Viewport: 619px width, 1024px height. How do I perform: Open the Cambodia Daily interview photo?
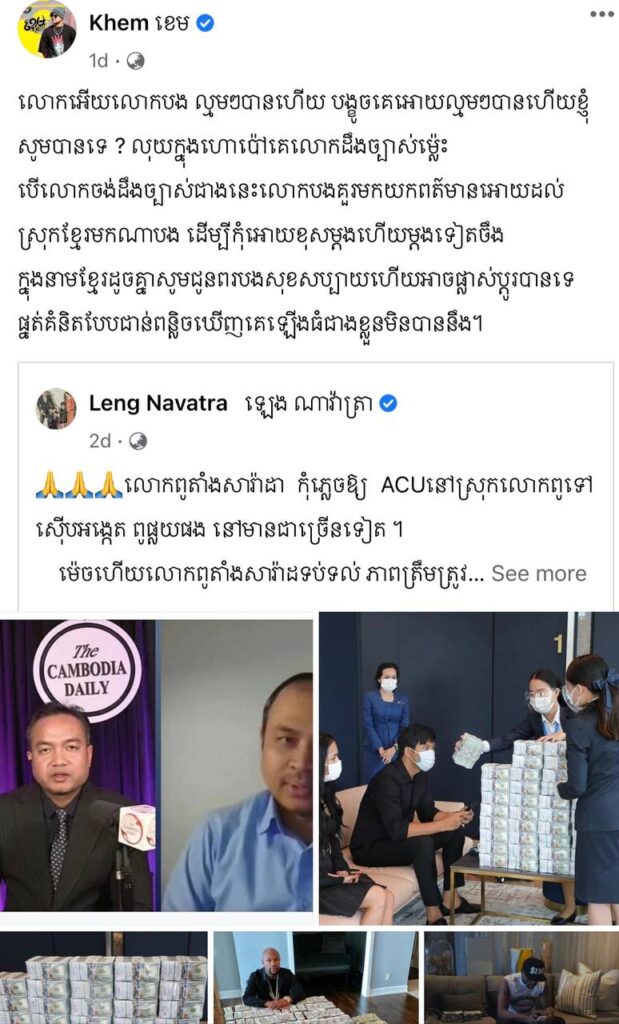[156, 766]
